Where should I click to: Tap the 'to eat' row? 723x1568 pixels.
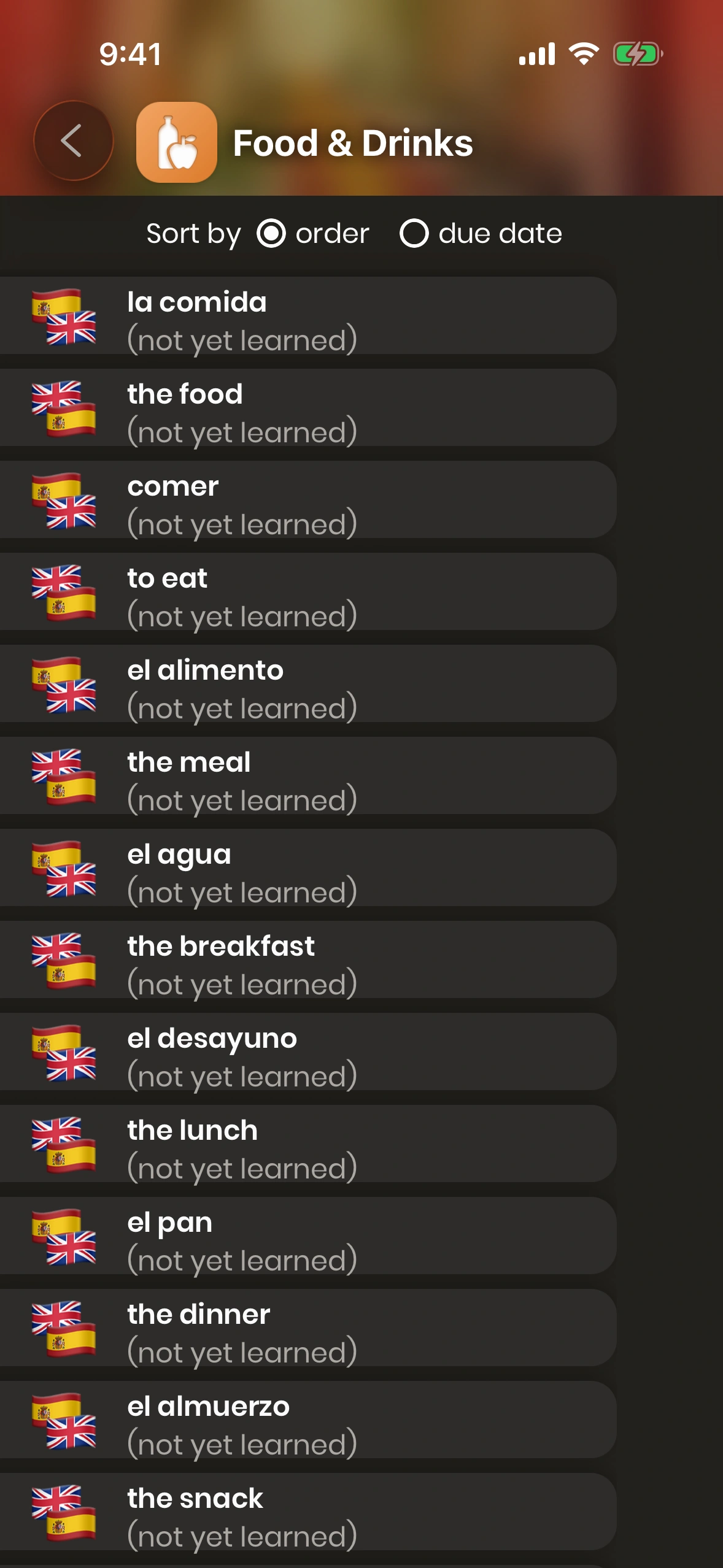coord(307,592)
